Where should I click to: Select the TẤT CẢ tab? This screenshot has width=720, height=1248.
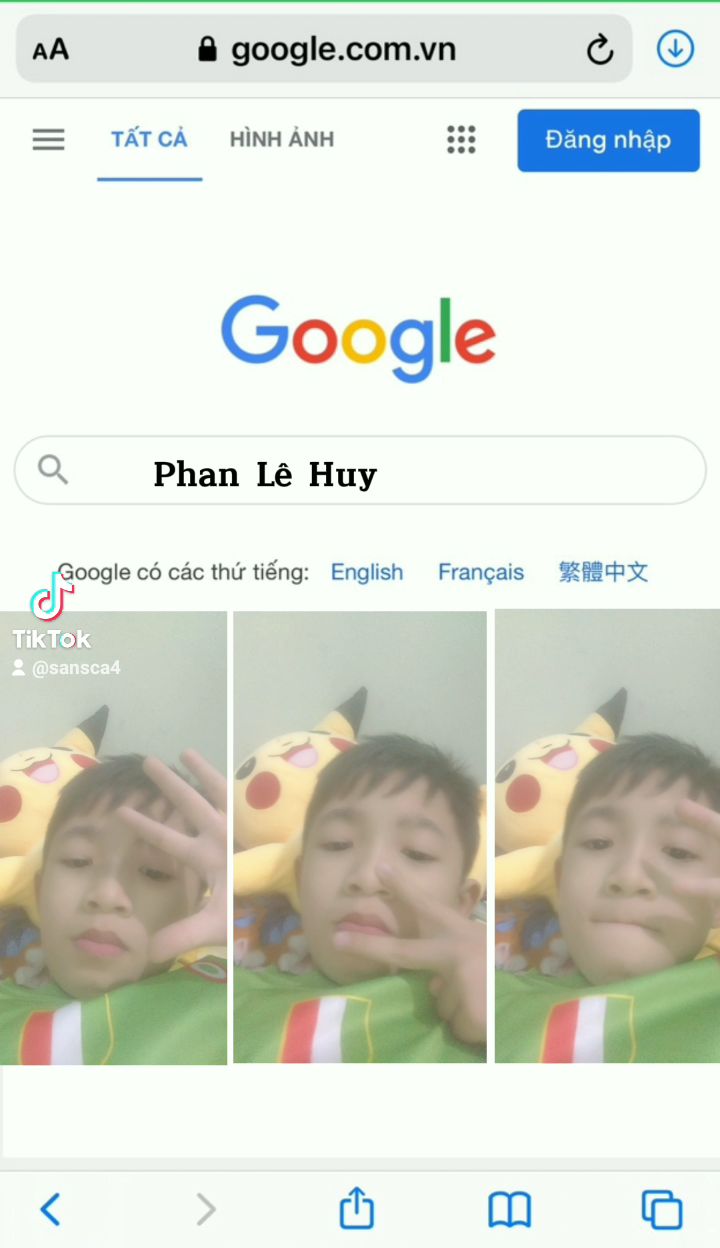(149, 140)
